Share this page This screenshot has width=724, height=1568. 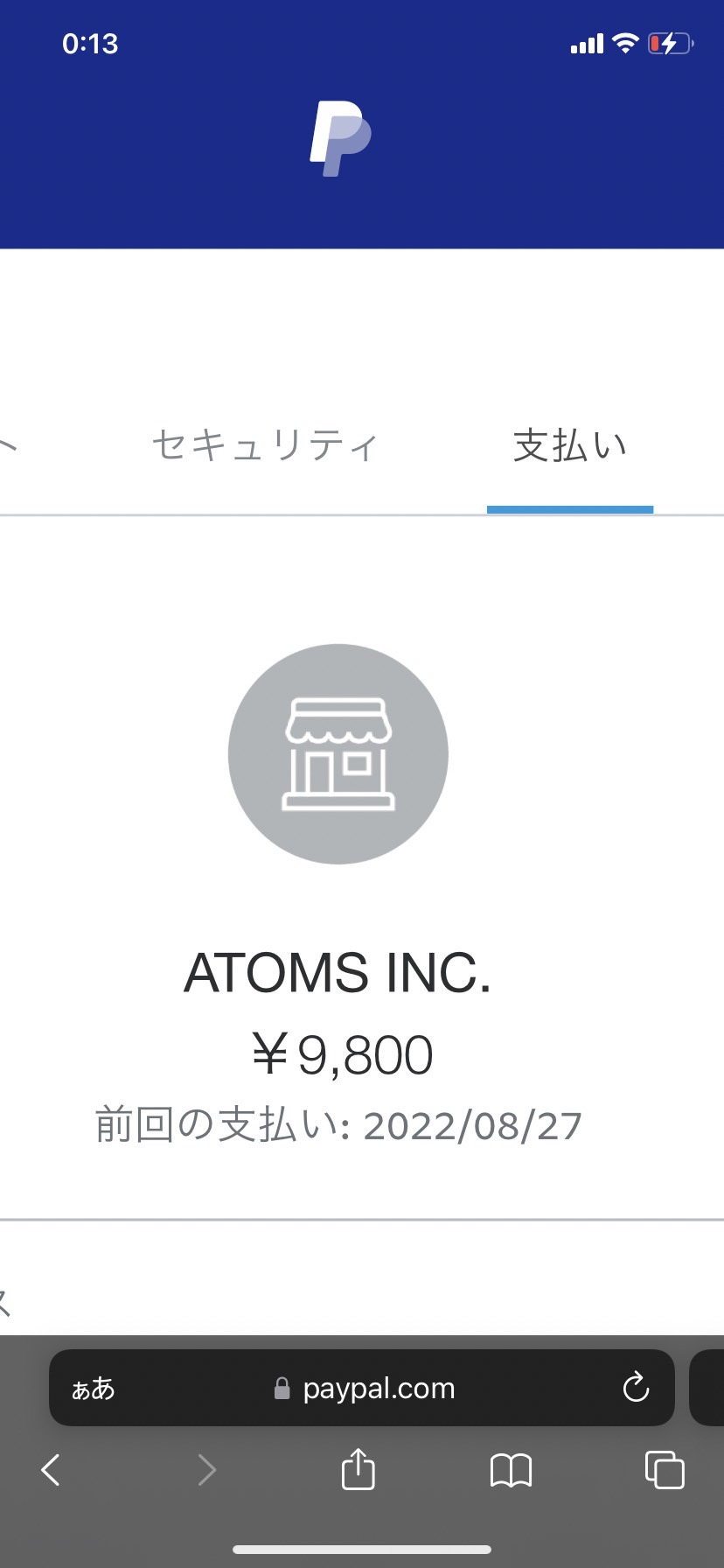click(358, 1468)
